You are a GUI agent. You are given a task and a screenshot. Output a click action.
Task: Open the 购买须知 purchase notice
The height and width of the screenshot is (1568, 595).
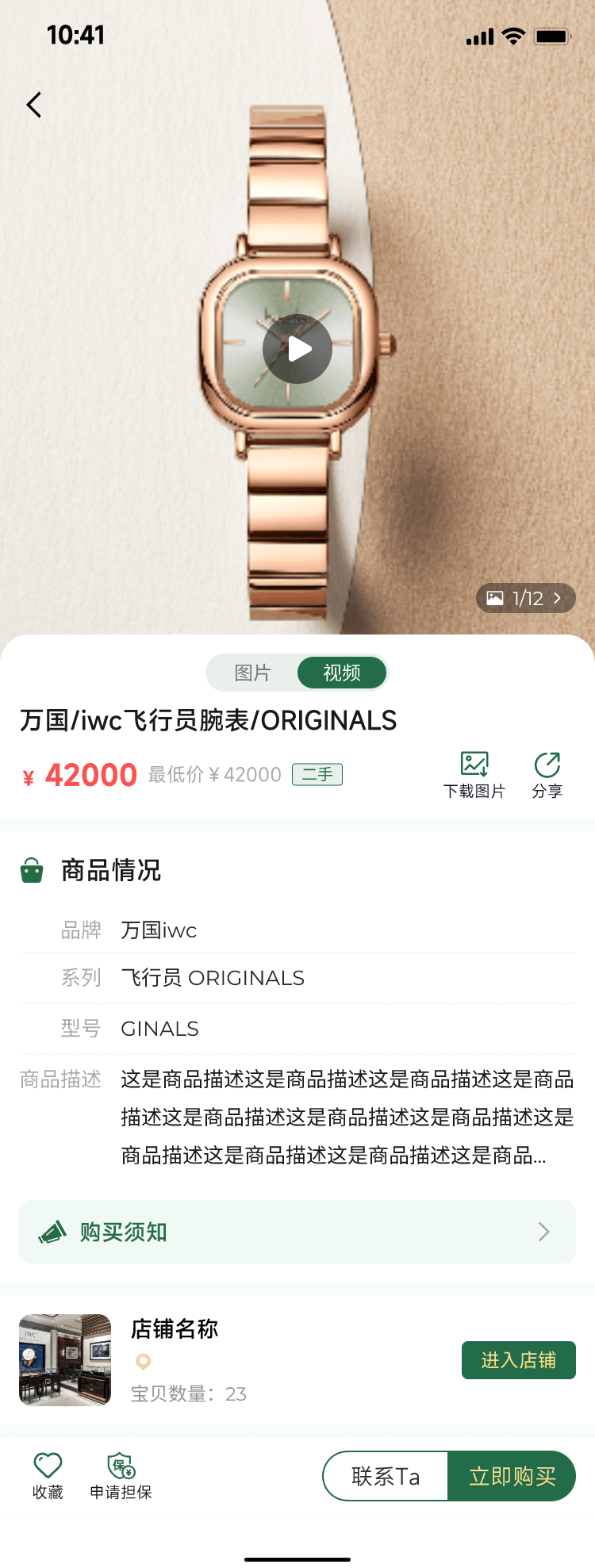point(297,1232)
